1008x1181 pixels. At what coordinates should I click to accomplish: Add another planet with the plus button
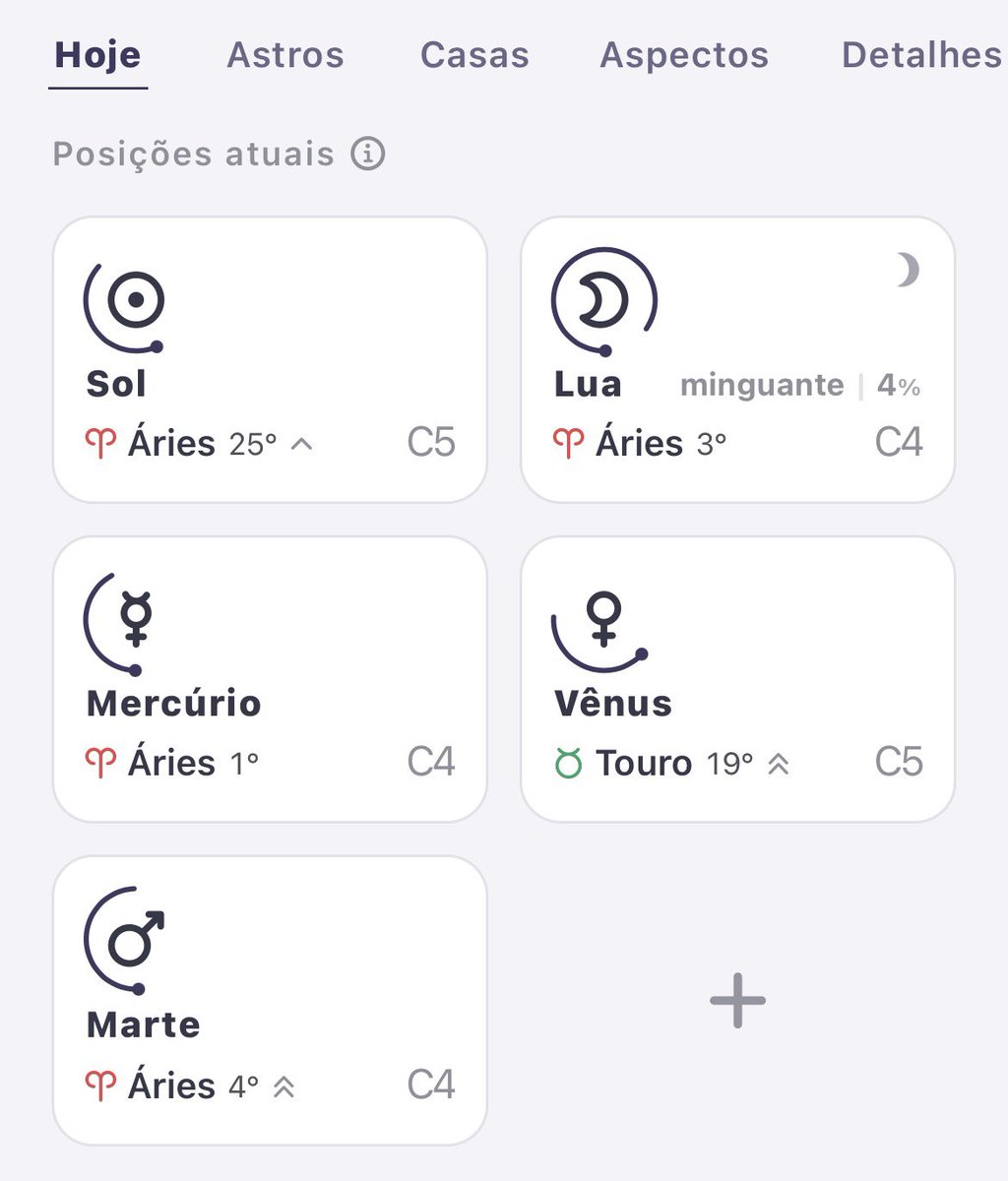tap(737, 1001)
